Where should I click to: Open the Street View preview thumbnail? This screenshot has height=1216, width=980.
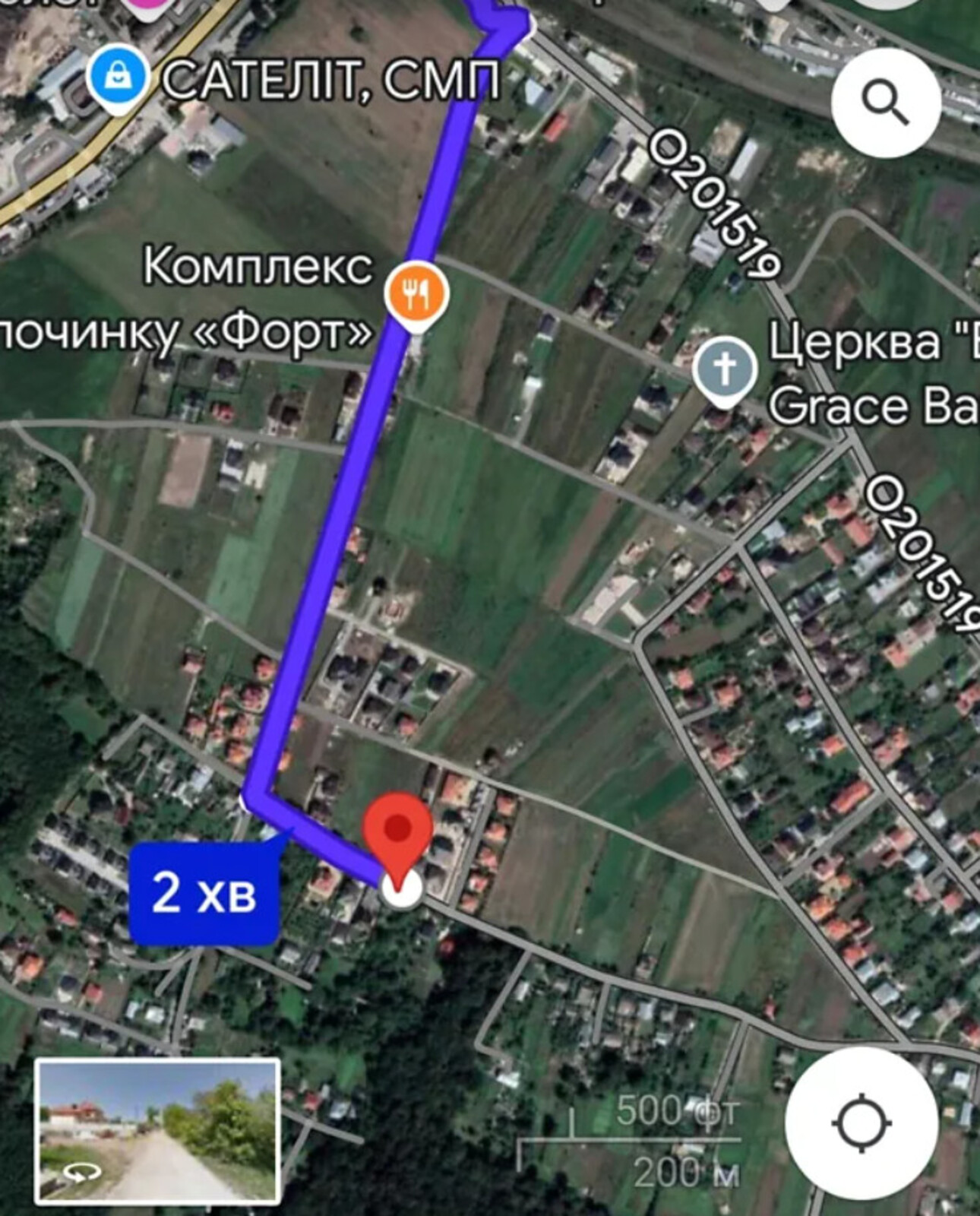pyautogui.click(x=157, y=1131)
